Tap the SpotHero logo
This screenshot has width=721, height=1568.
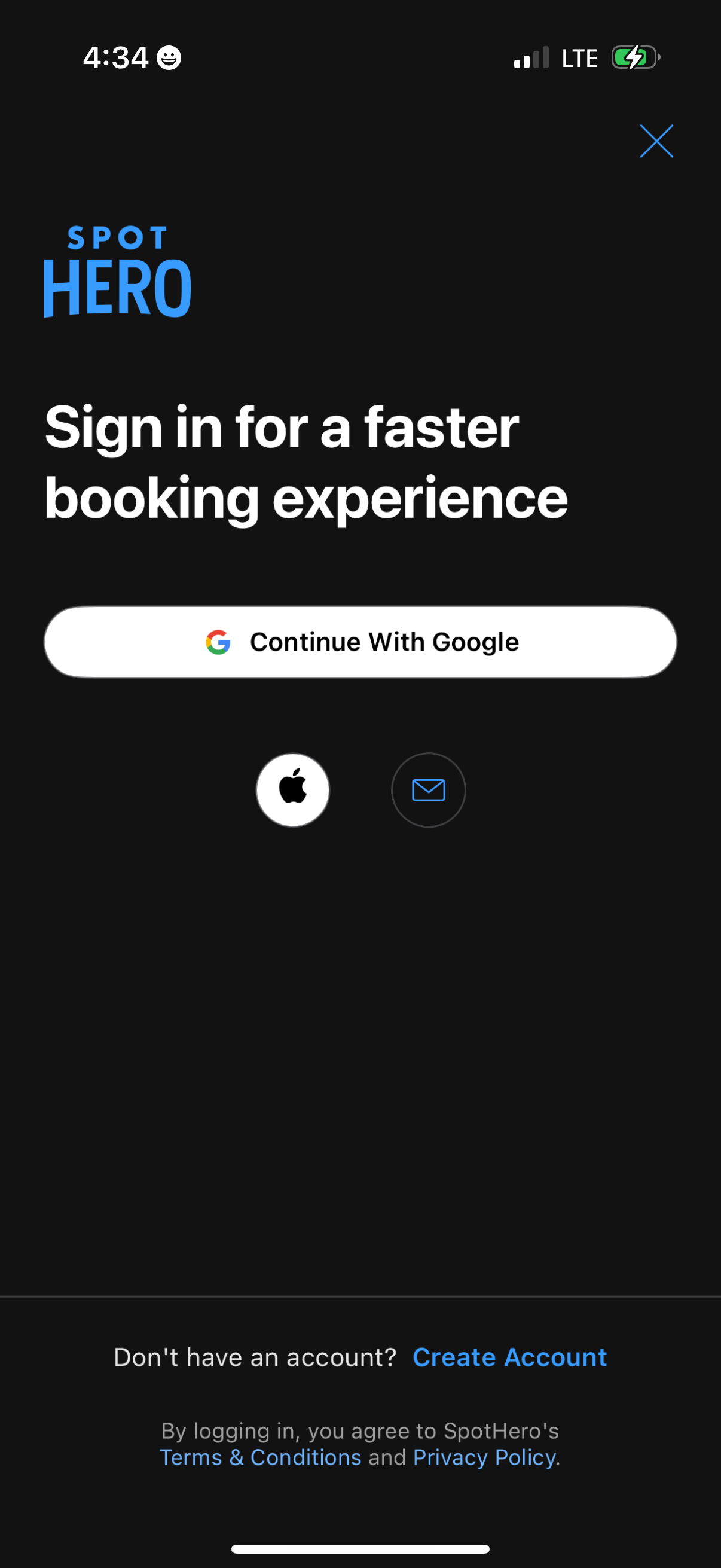(117, 273)
